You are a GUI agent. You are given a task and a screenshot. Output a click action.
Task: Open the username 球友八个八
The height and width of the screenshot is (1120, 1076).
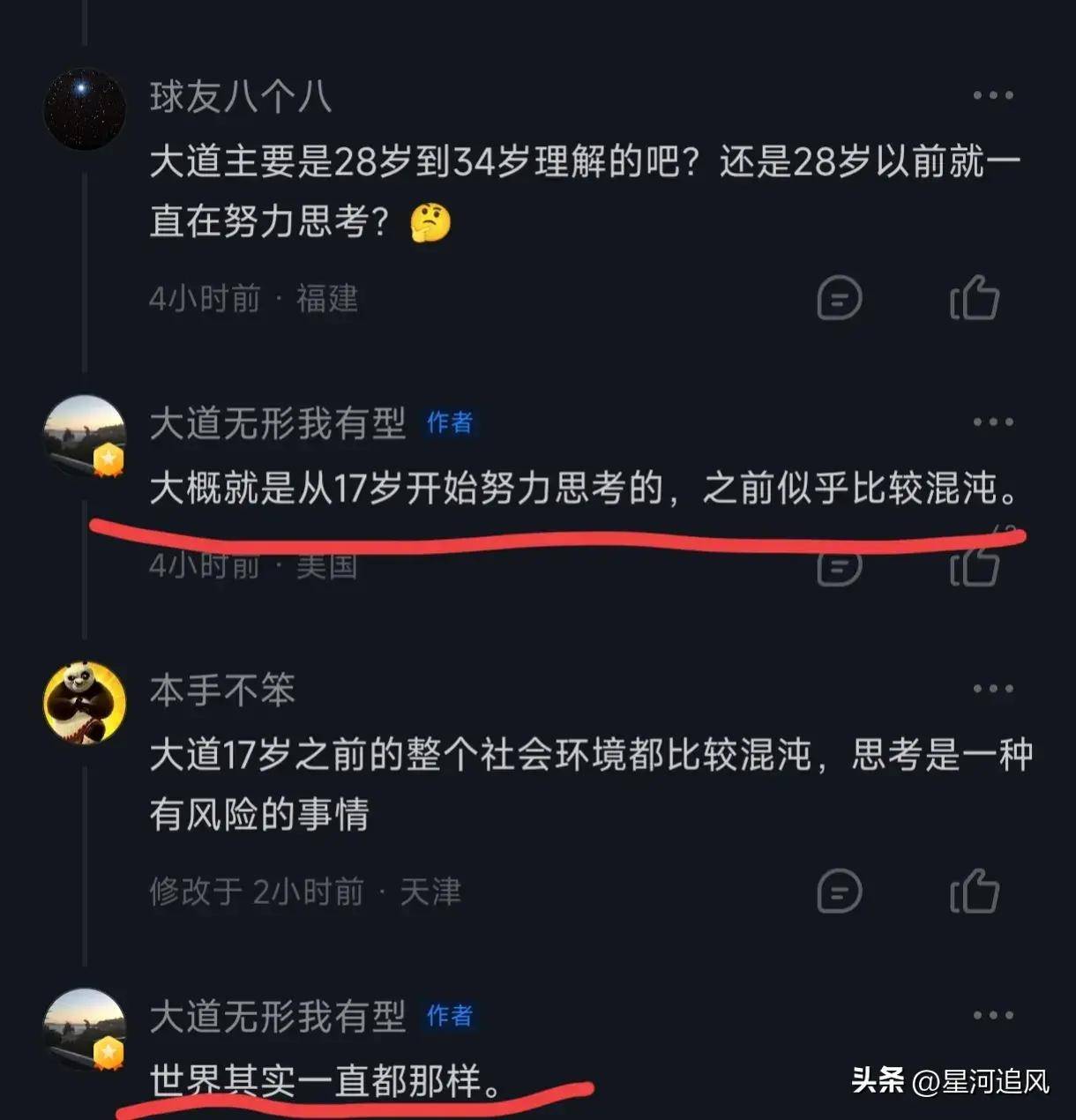[x=240, y=96]
